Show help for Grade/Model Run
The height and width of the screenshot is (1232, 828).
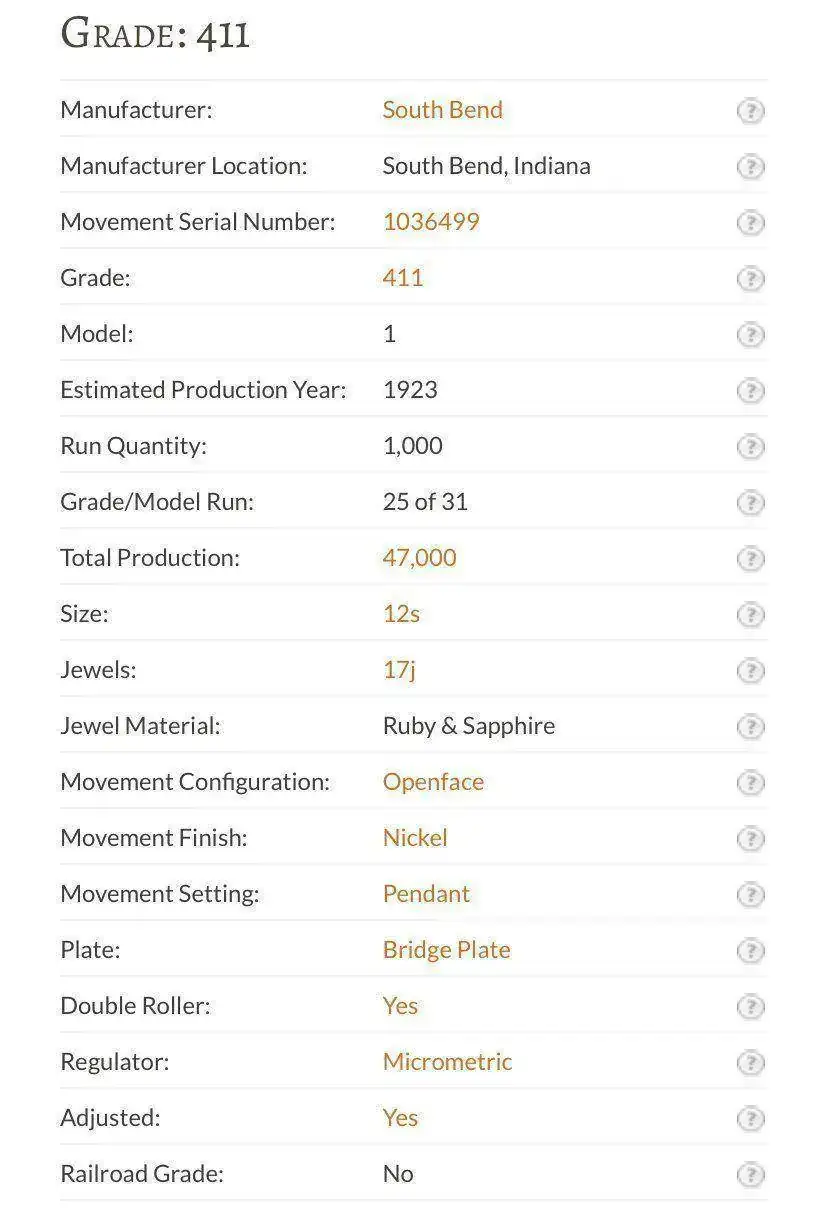click(750, 503)
